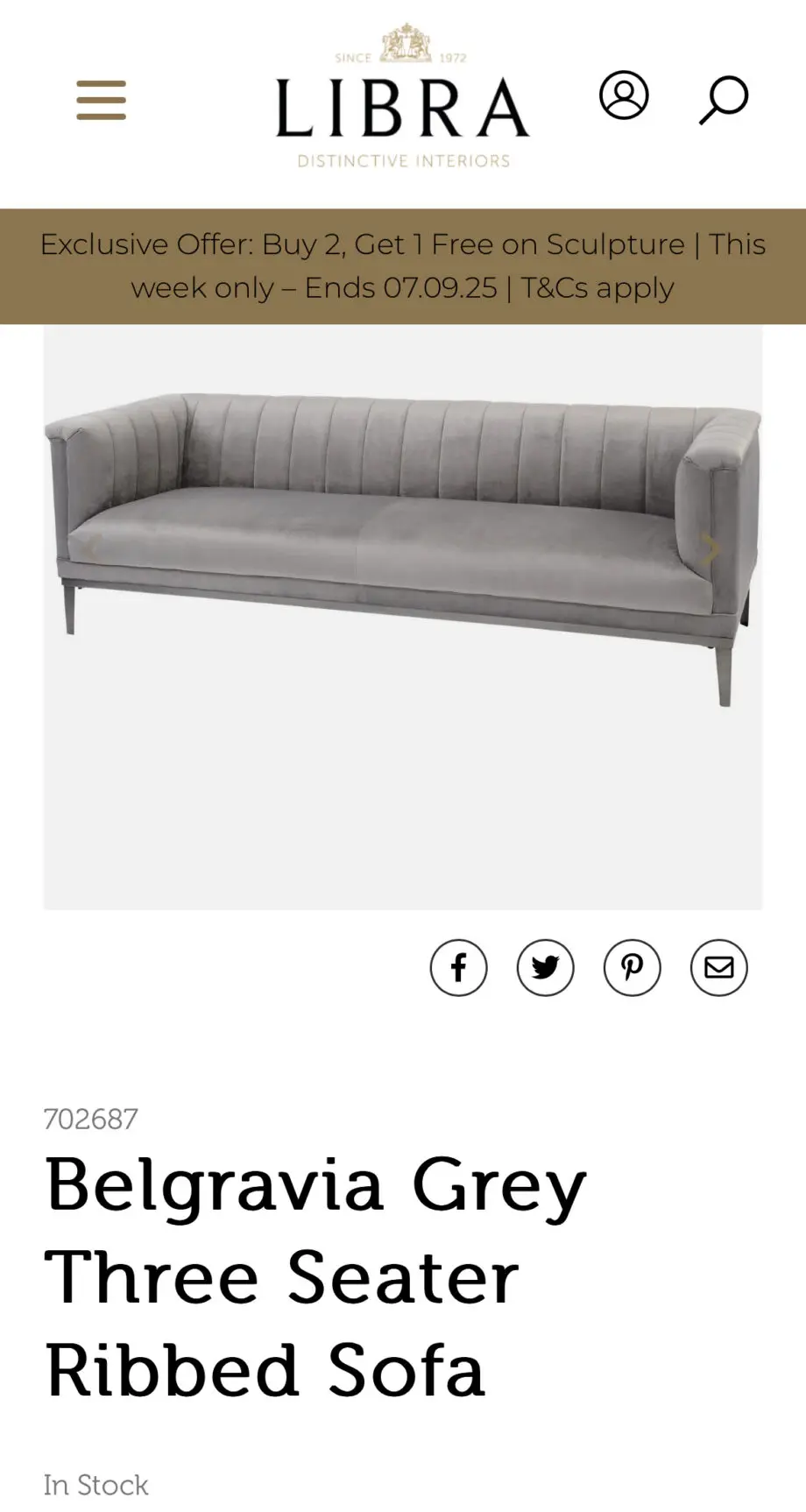Go to the Libra home page logo
806x1512 pixels.
403,98
